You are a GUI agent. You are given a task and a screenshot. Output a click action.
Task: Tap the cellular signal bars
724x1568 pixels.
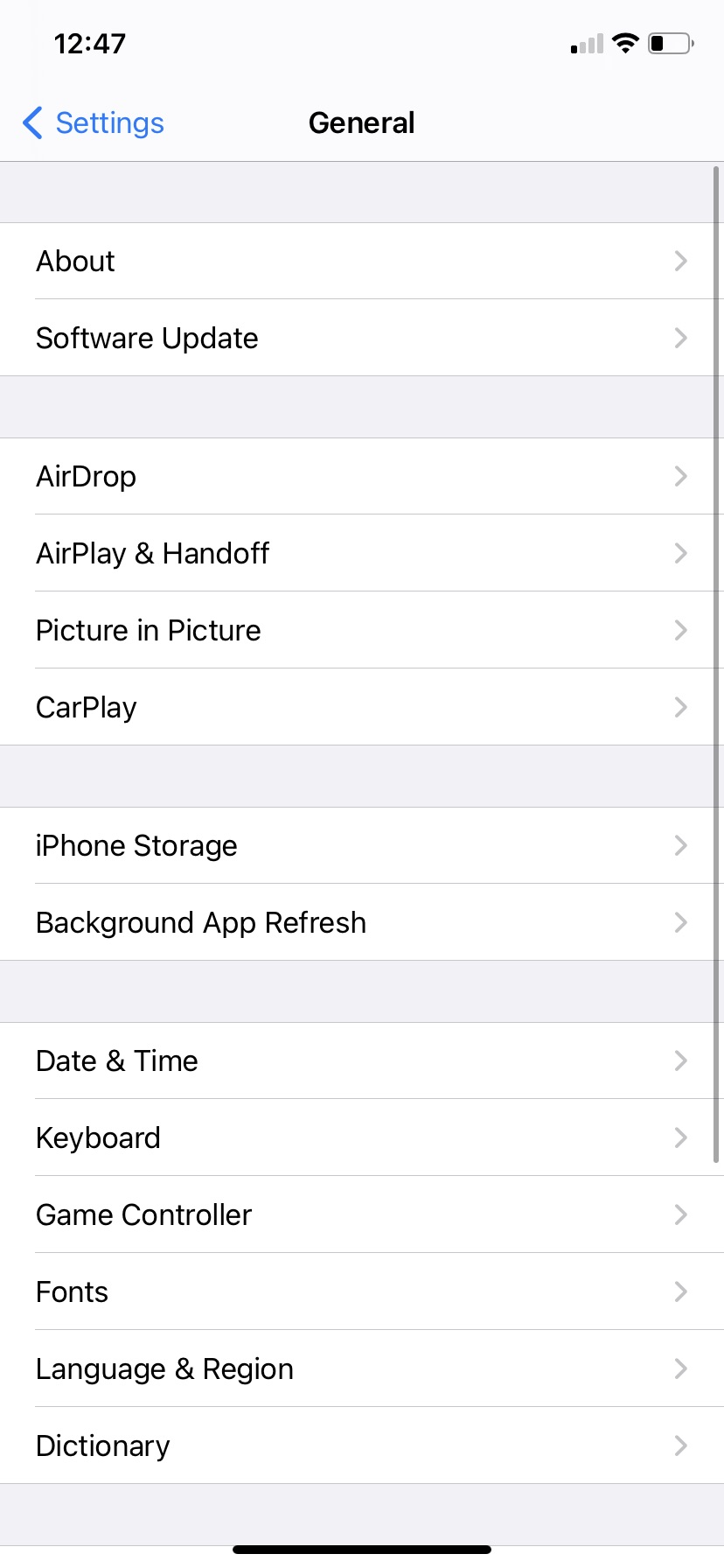[x=584, y=42]
